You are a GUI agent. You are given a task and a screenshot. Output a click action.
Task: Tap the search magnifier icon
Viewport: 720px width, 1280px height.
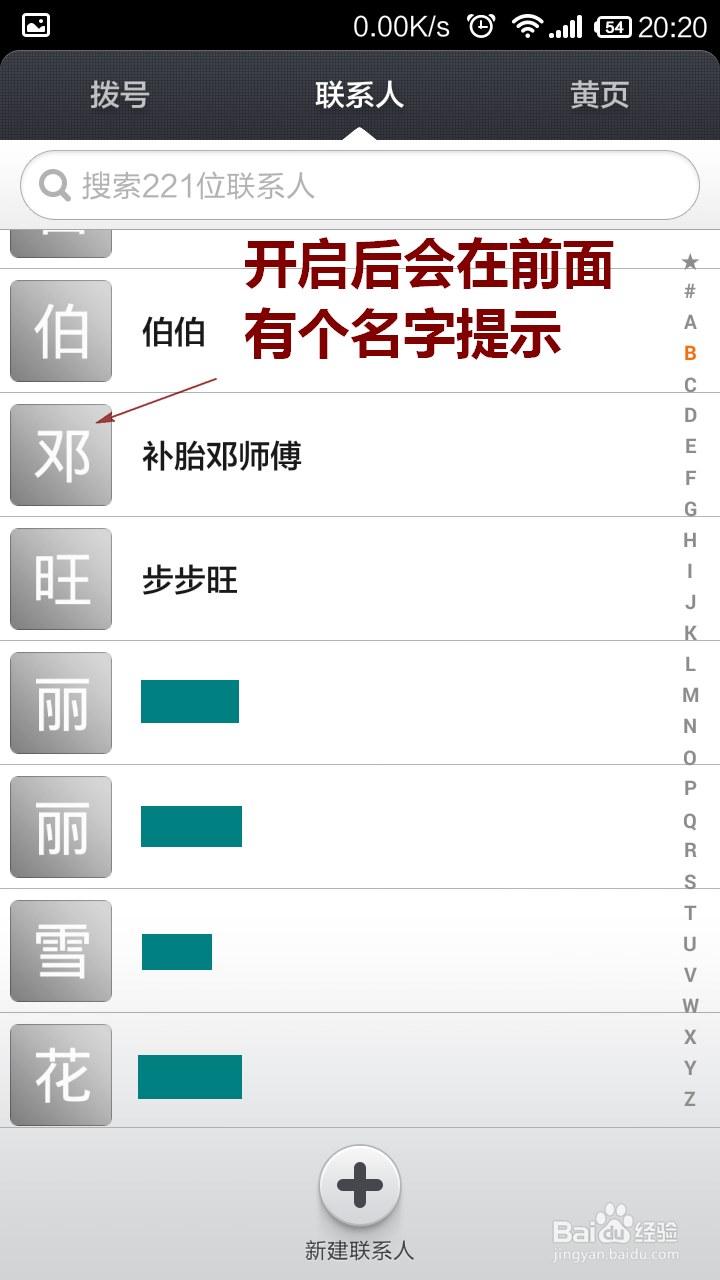54,185
